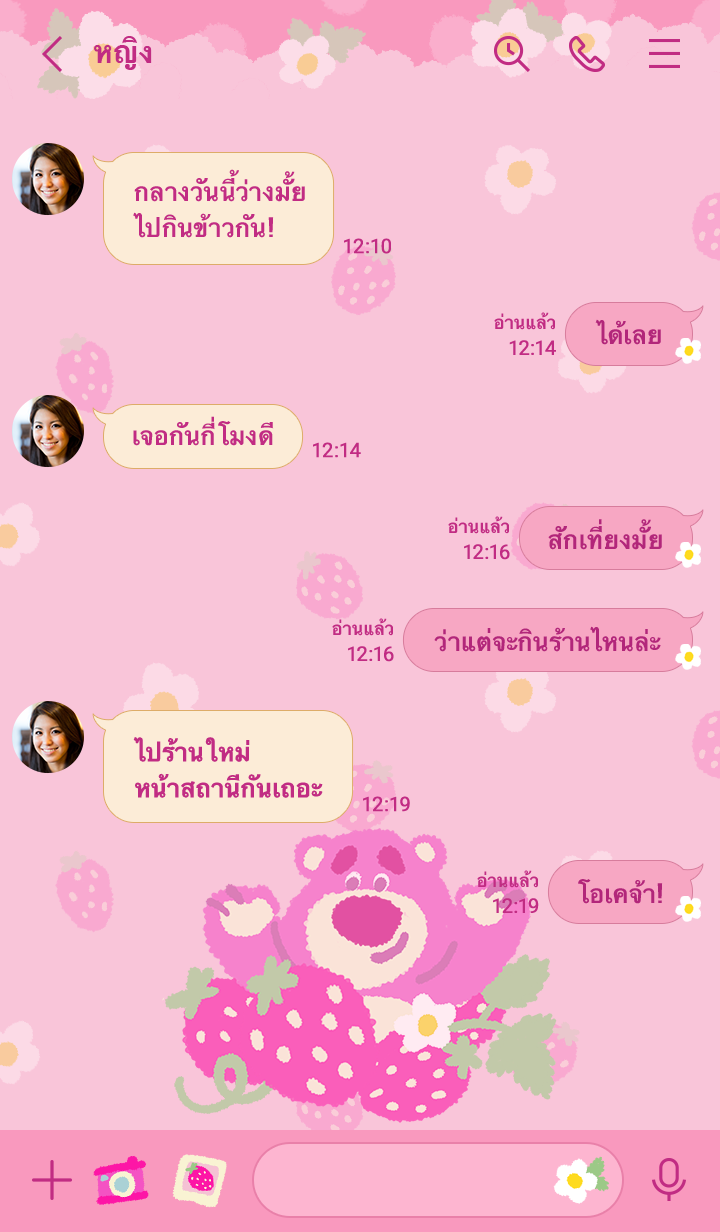Open the profile photo beside กลางวันนี้ว่างมั้ย
720x1232 pixels.
coord(48,179)
